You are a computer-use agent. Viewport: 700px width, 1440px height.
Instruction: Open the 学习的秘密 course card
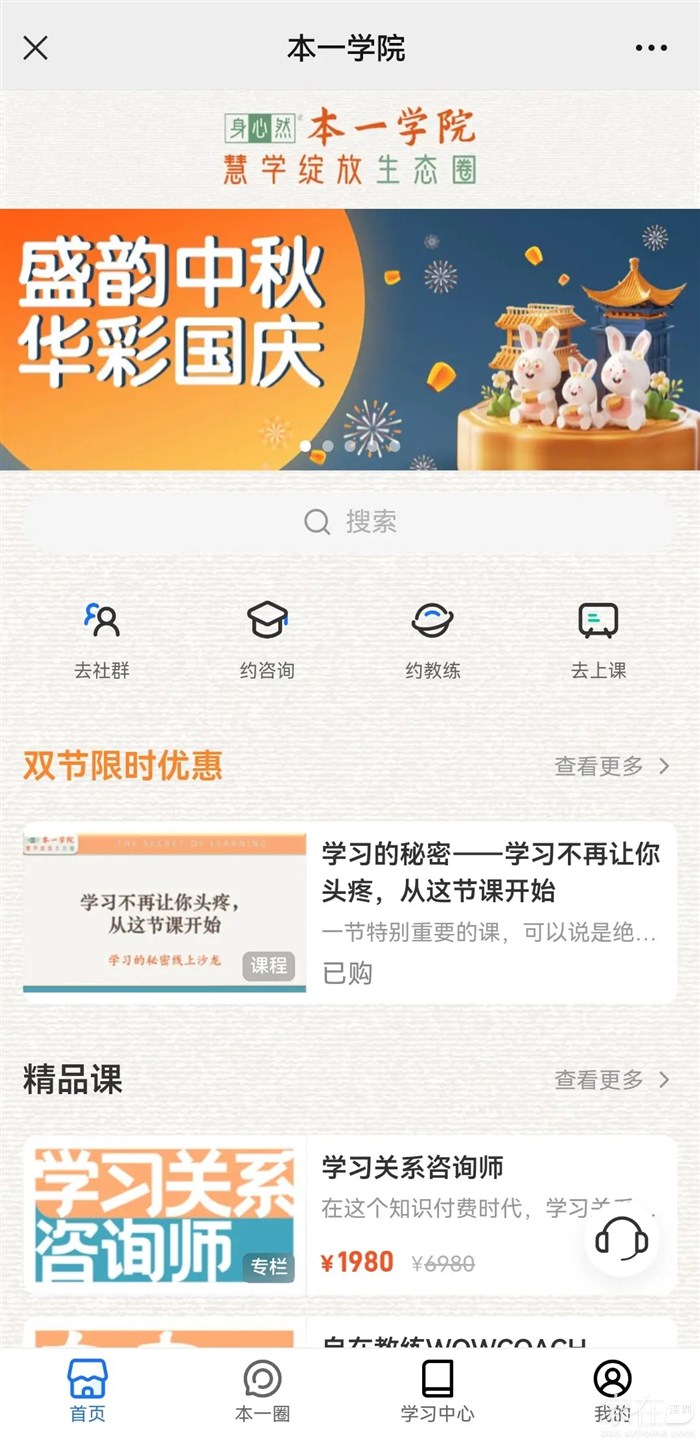(350, 912)
